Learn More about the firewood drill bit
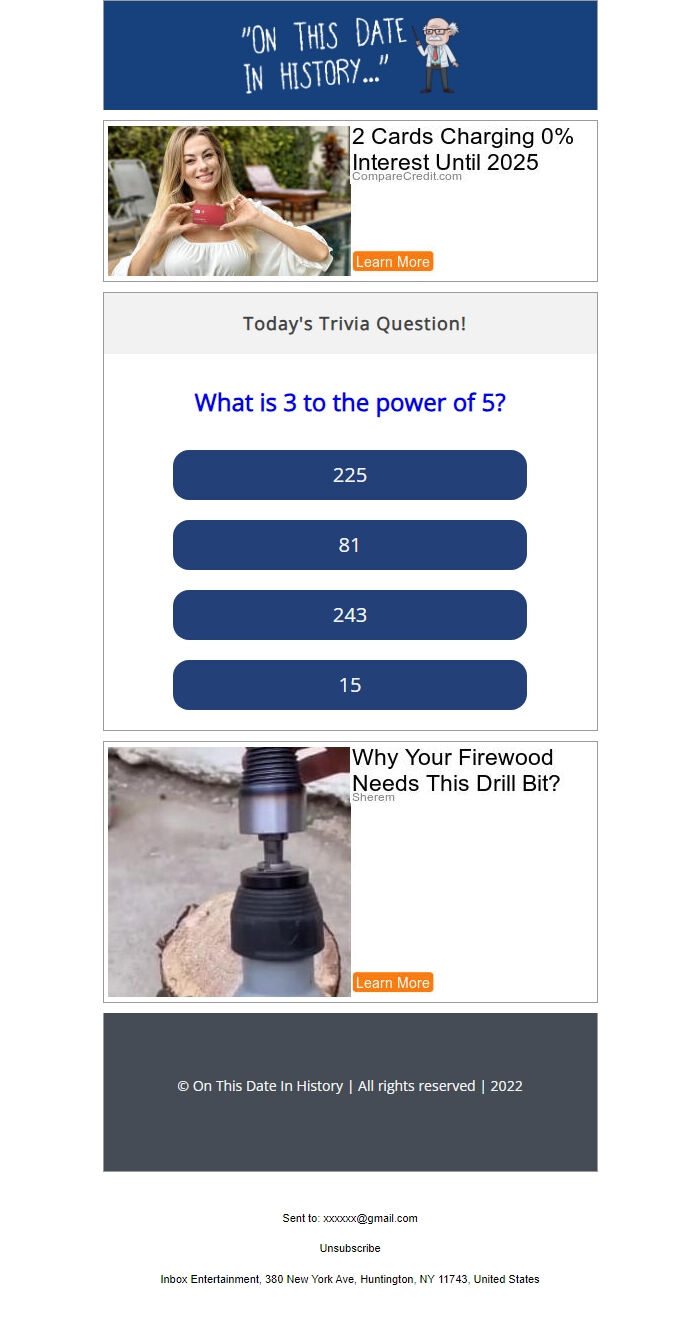 point(392,983)
